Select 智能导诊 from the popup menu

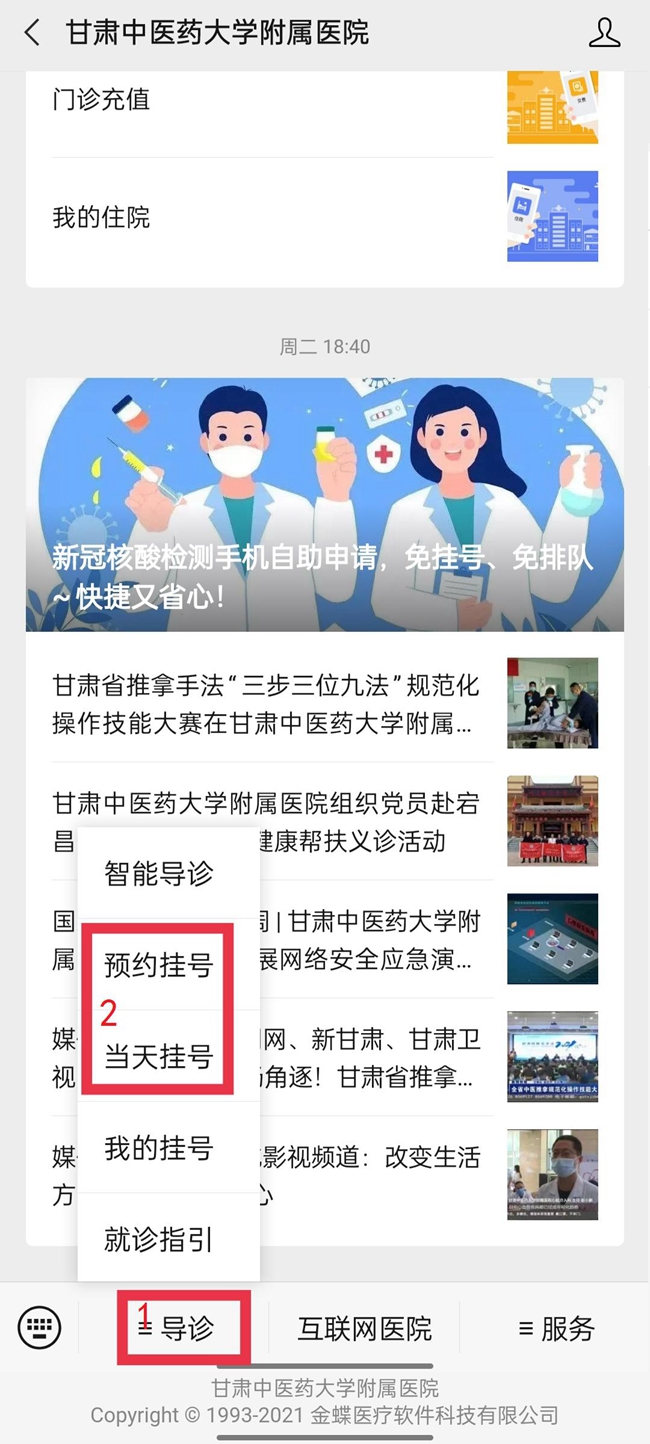(159, 874)
